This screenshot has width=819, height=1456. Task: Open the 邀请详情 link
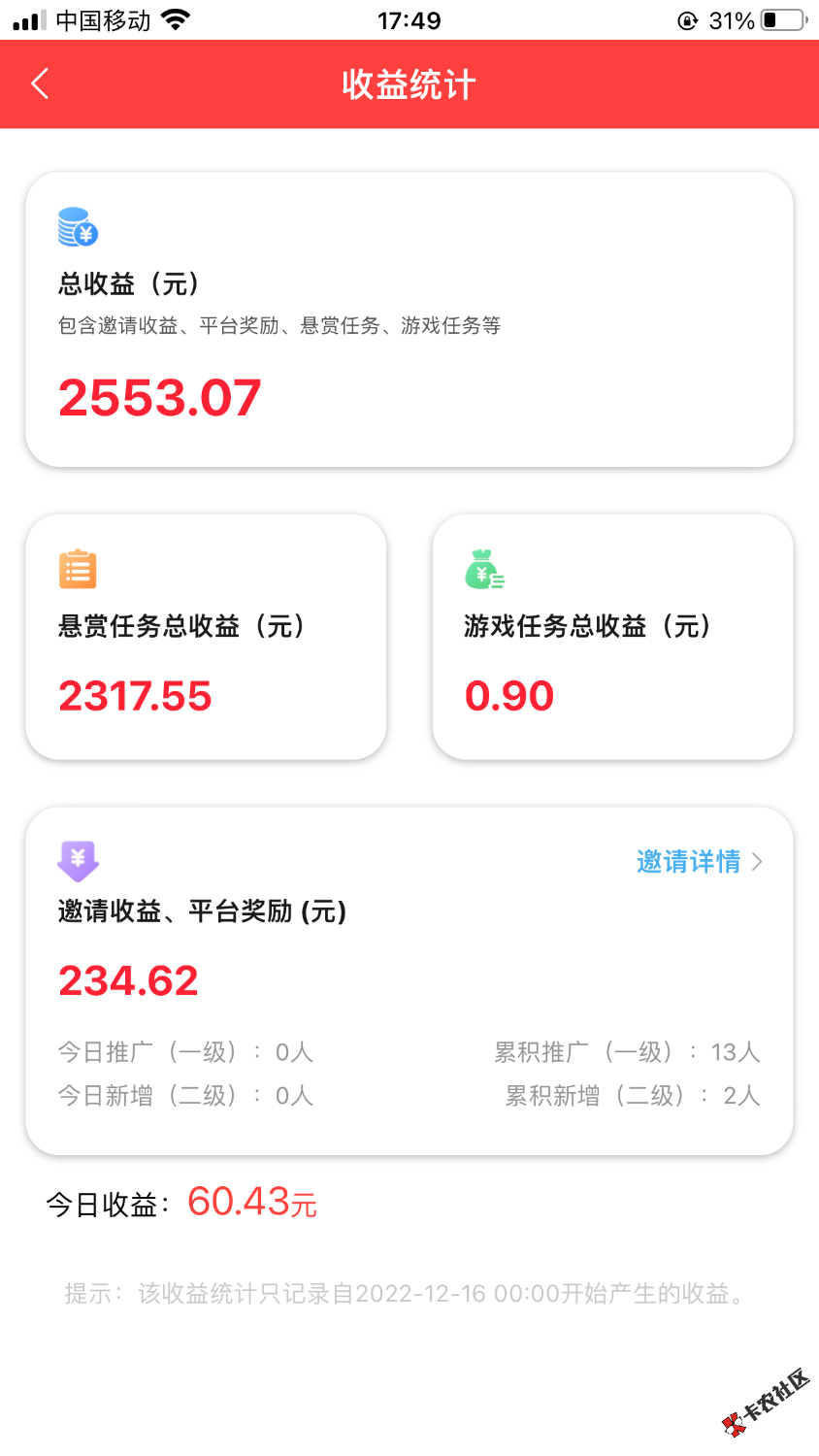click(x=700, y=861)
